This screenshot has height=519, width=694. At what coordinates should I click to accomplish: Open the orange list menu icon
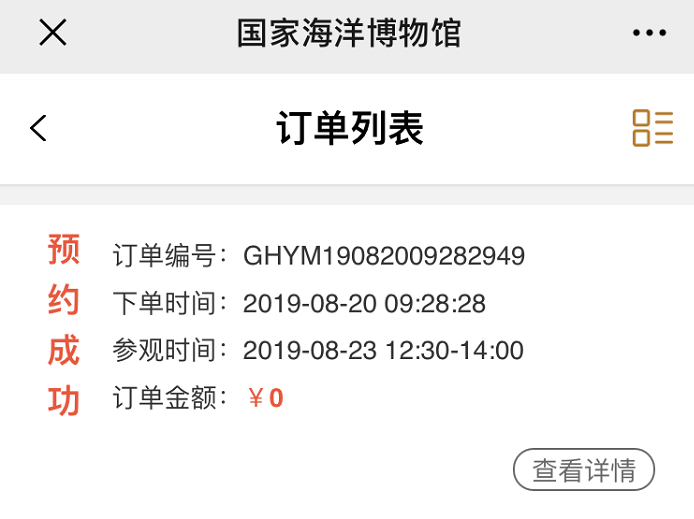click(652, 128)
